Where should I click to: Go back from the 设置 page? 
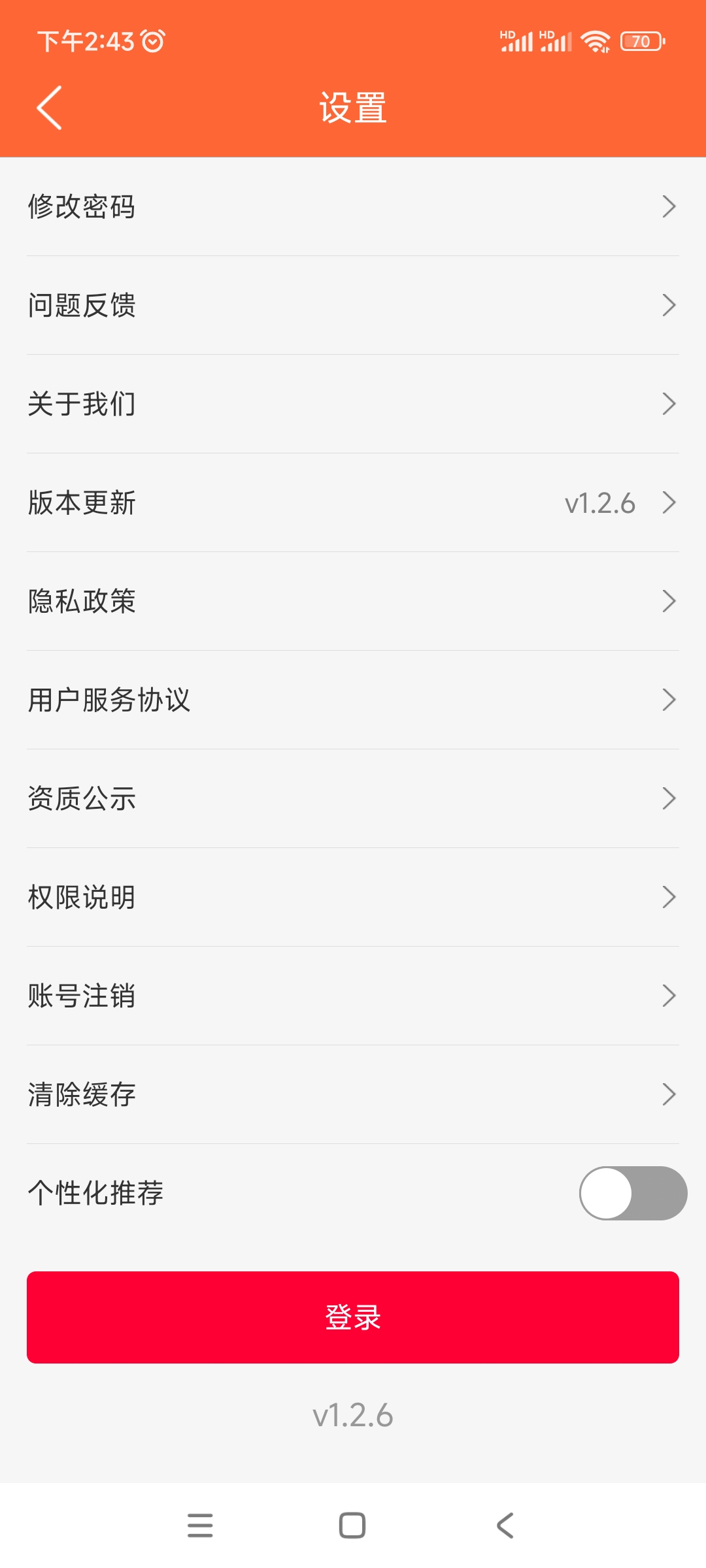[x=50, y=108]
